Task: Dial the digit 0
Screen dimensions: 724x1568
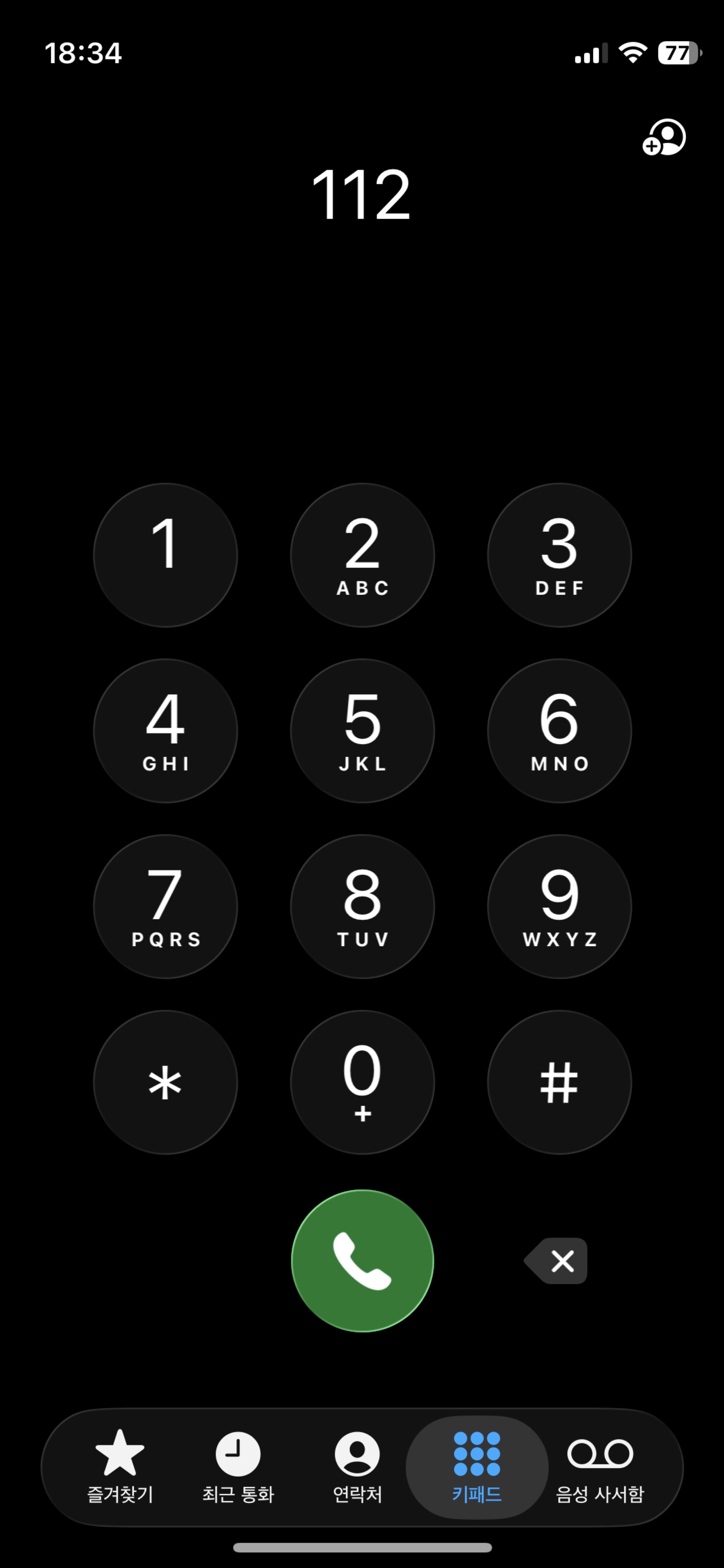Action: (x=362, y=1082)
